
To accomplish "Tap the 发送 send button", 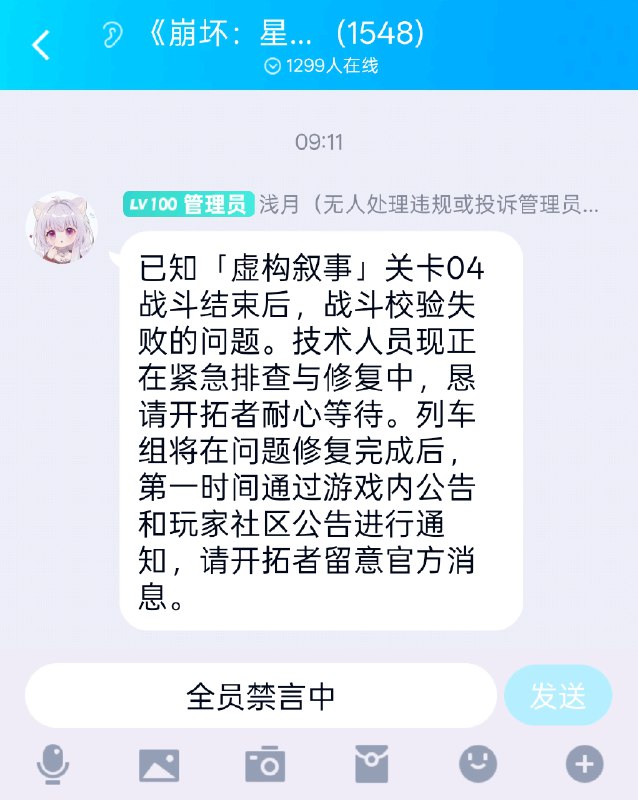I will click(x=558, y=696).
